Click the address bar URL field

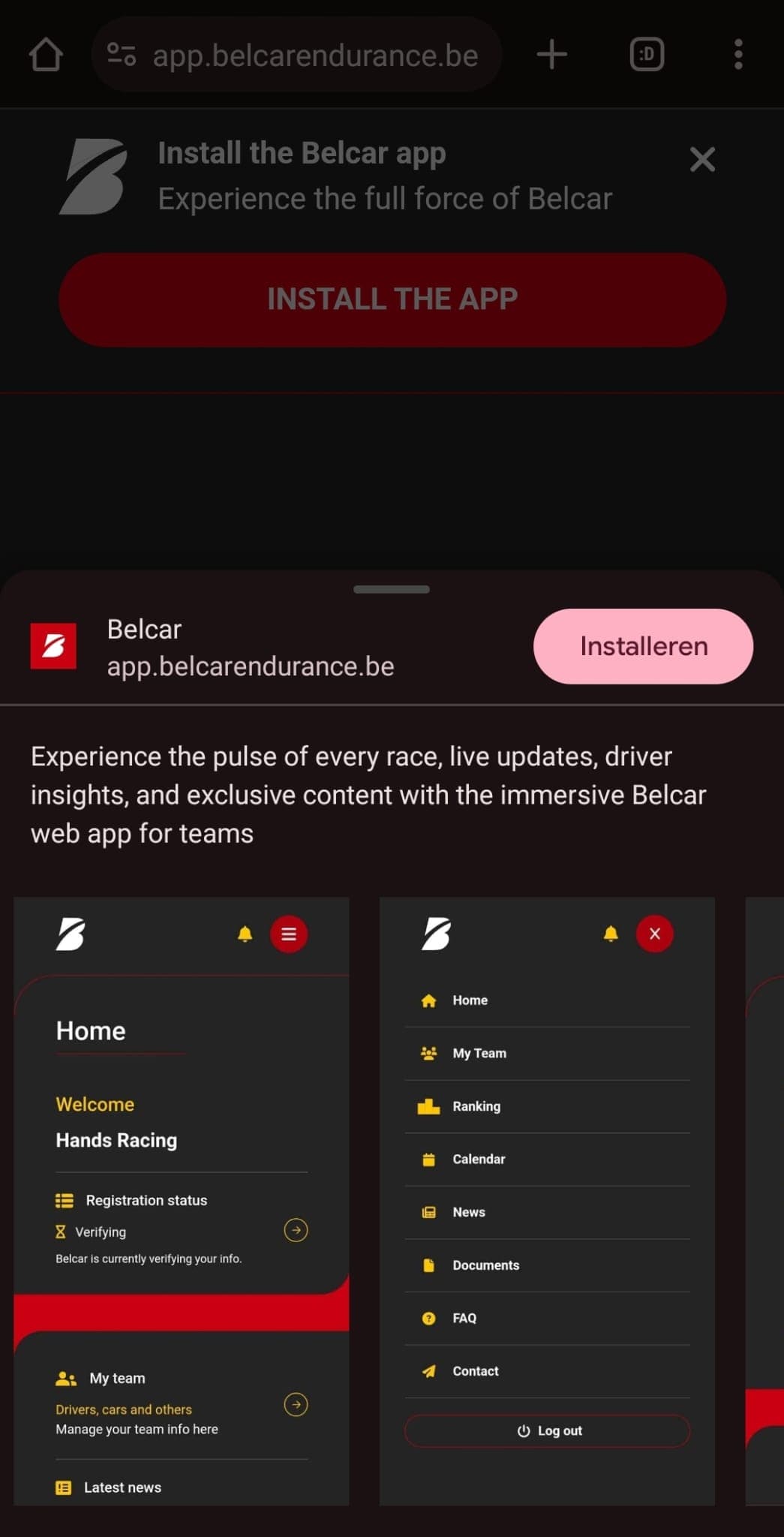[315, 54]
